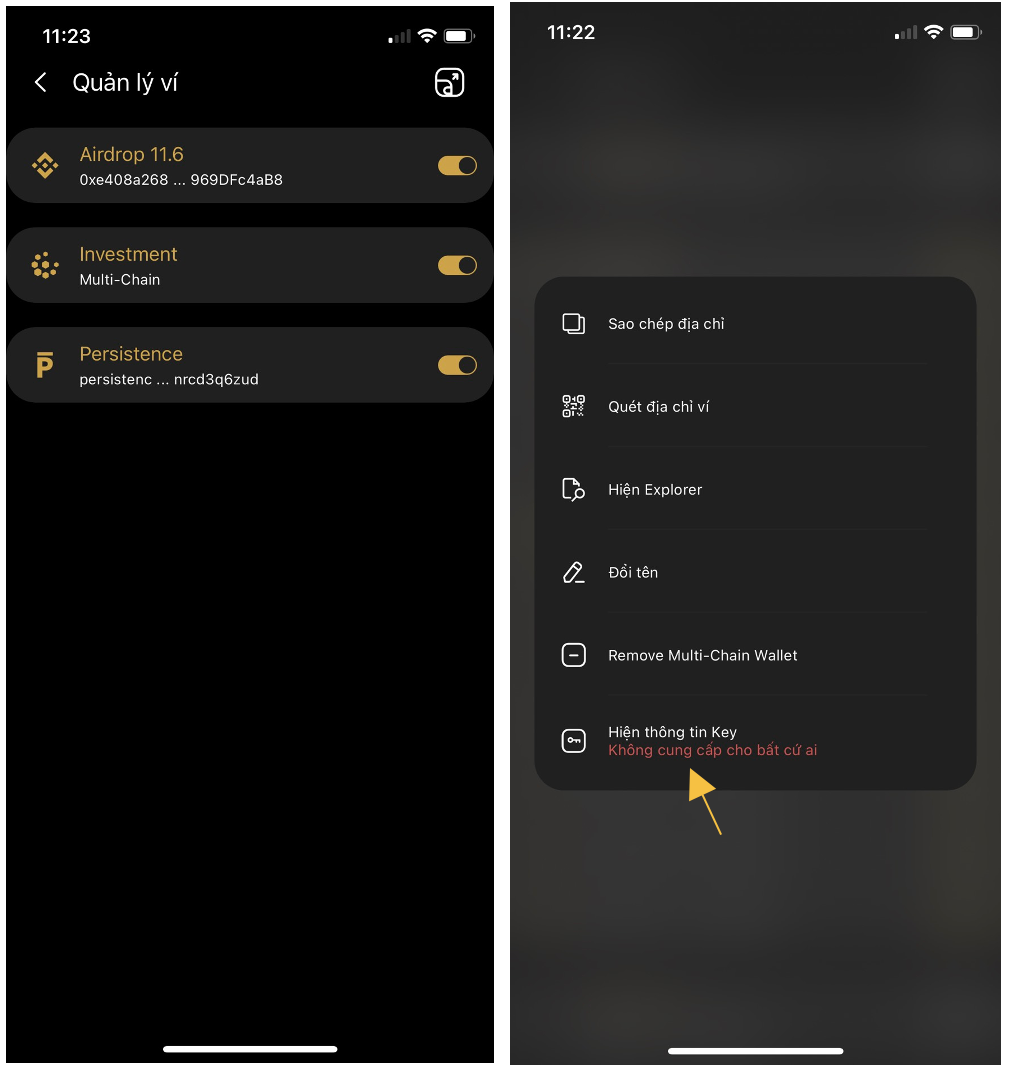Tap Hiện Explorer option
Screen dimensions: 1010x1076
655,490
